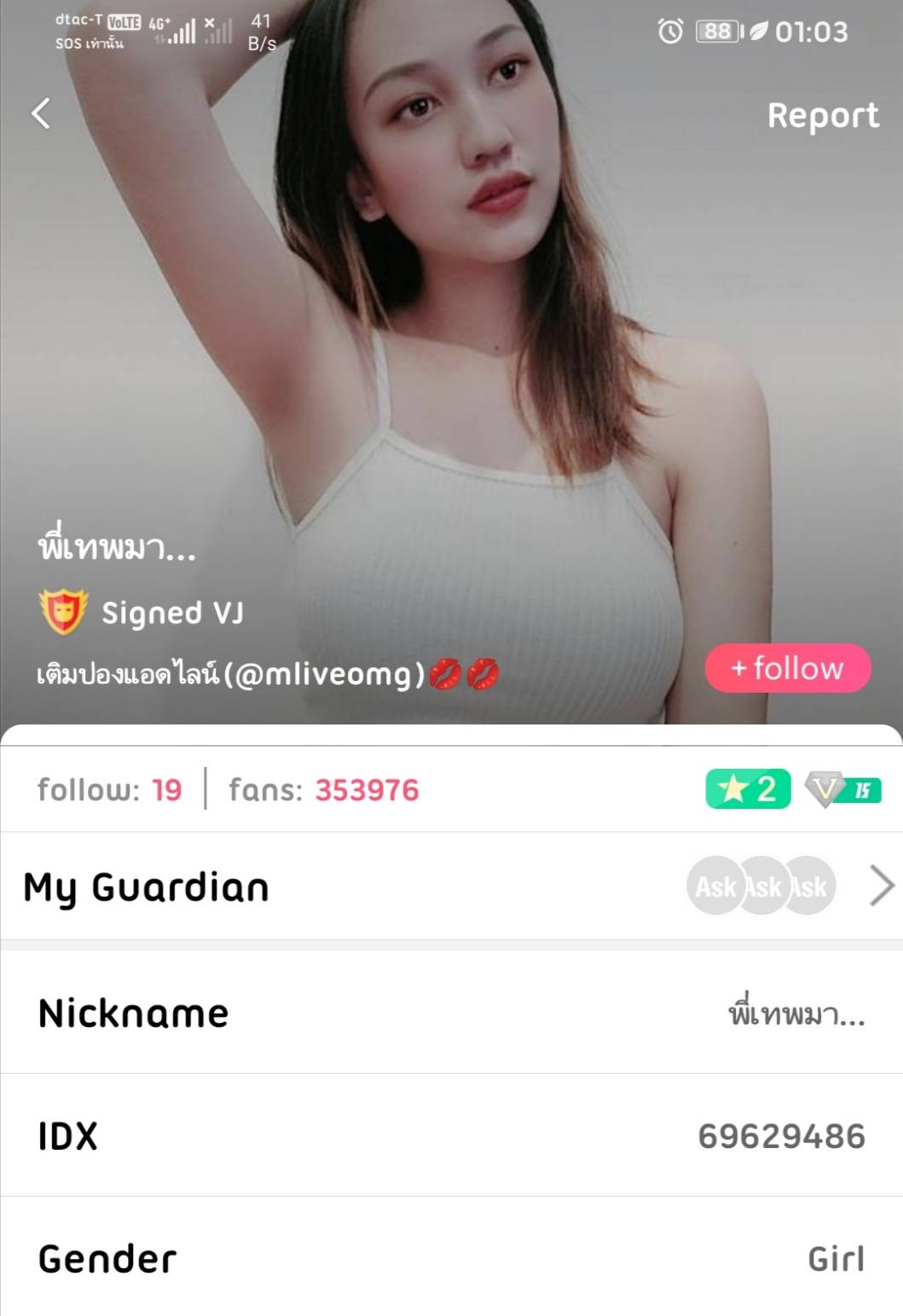Report this user profile
The width and height of the screenshot is (903, 1316).
pyautogui.click(x=822, y=115)
